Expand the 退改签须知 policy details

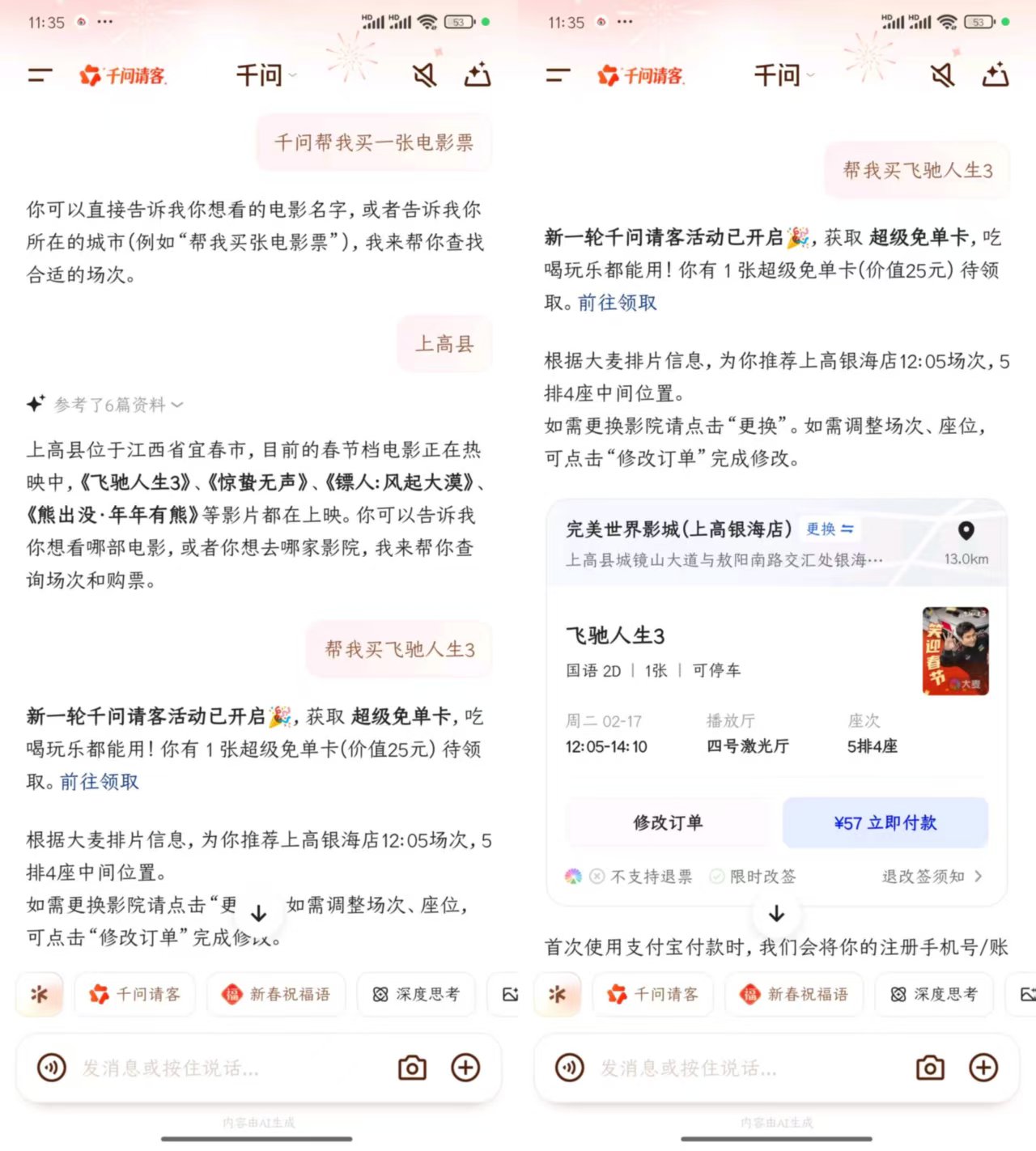point(932,876)
